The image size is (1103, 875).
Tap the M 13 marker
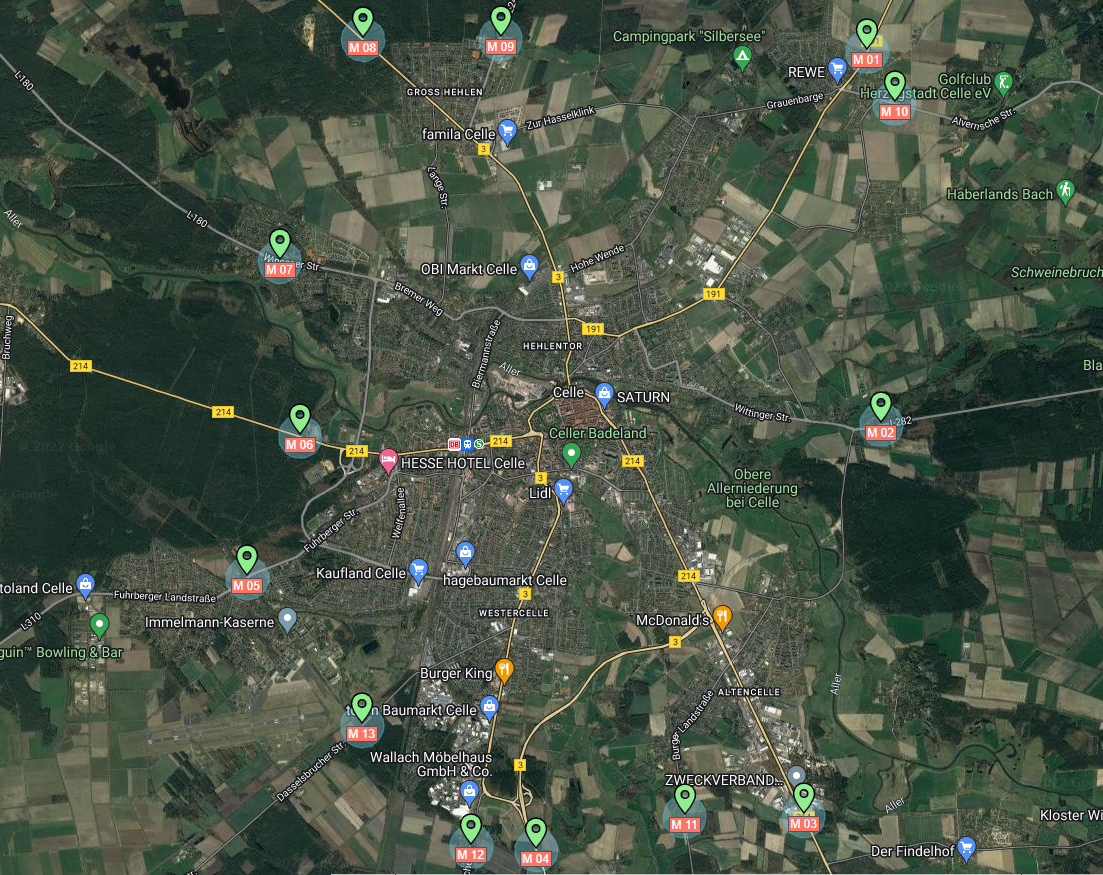click(362, 708)
